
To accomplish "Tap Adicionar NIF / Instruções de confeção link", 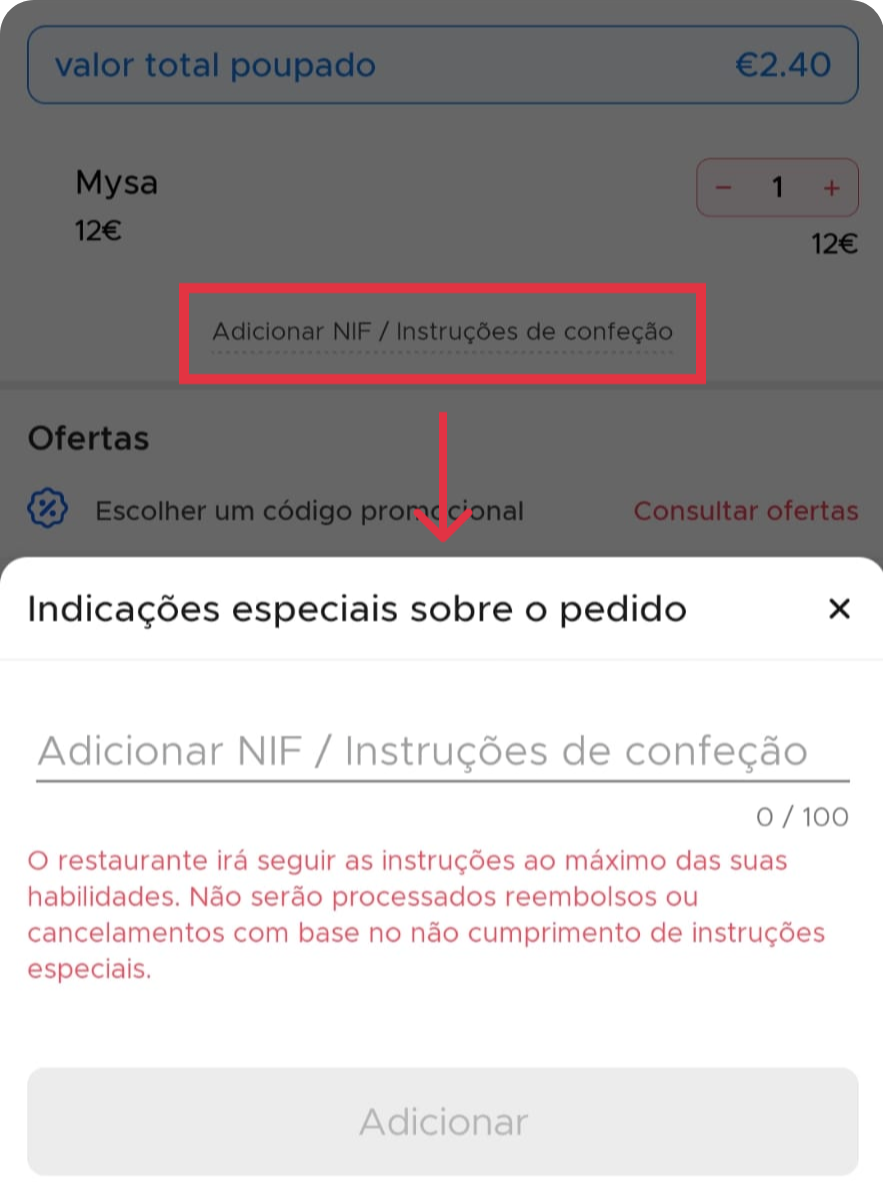I will pos(442,331).
